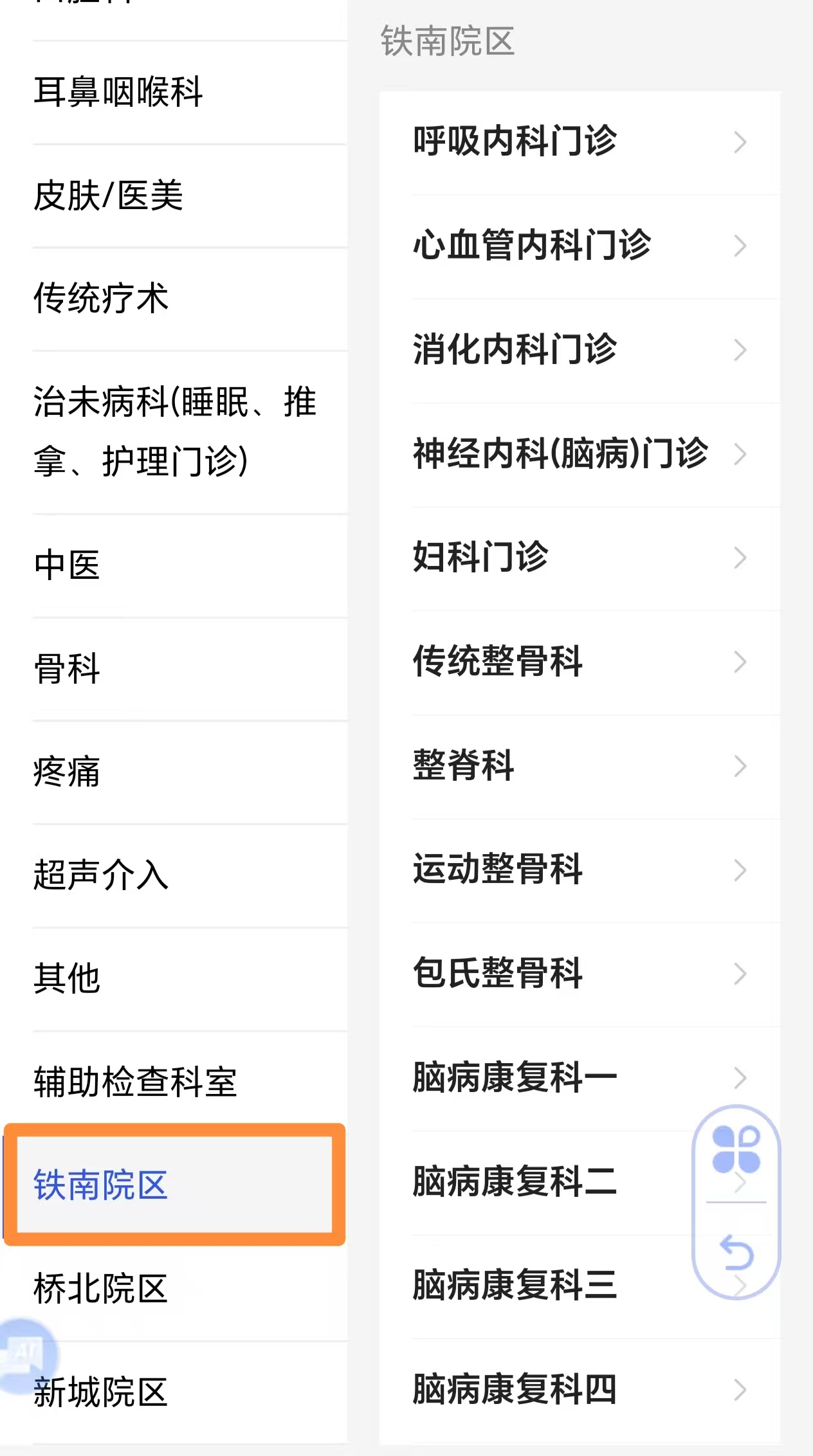Viewport: 813px width, 1456px height.
Task: Open 神经内科(脑病)门诊
Action: coord(579,454)
